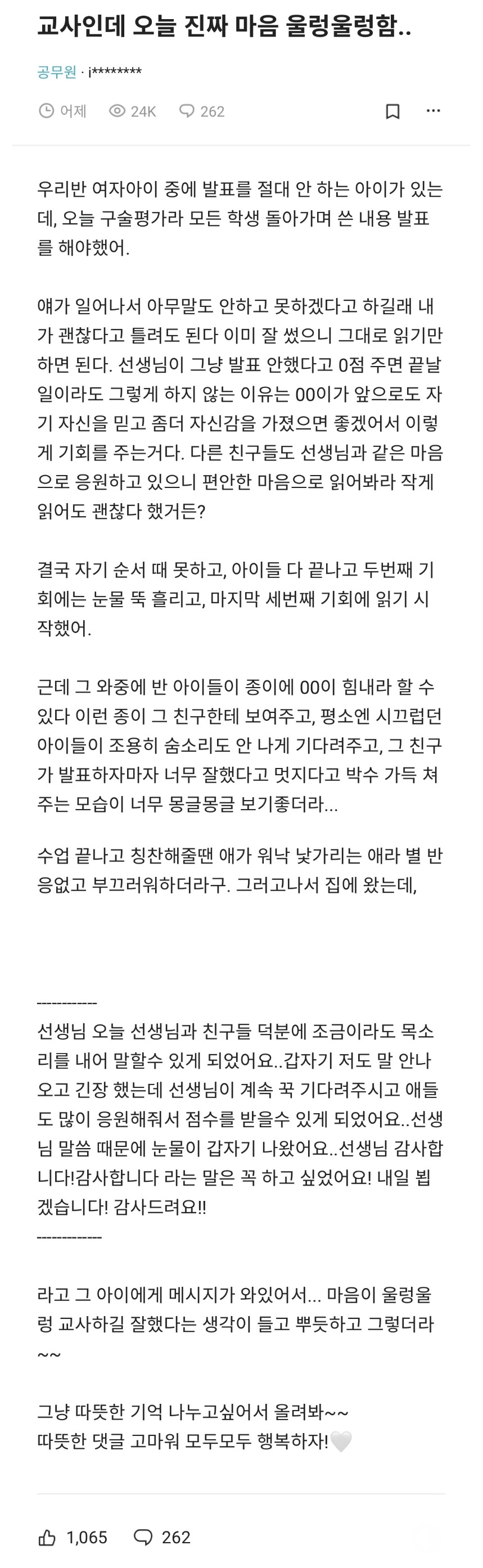The height and width of the screenshot is (1568, 483).
Task: Like the post with 1,065 likes
Action: (47, 1538)
